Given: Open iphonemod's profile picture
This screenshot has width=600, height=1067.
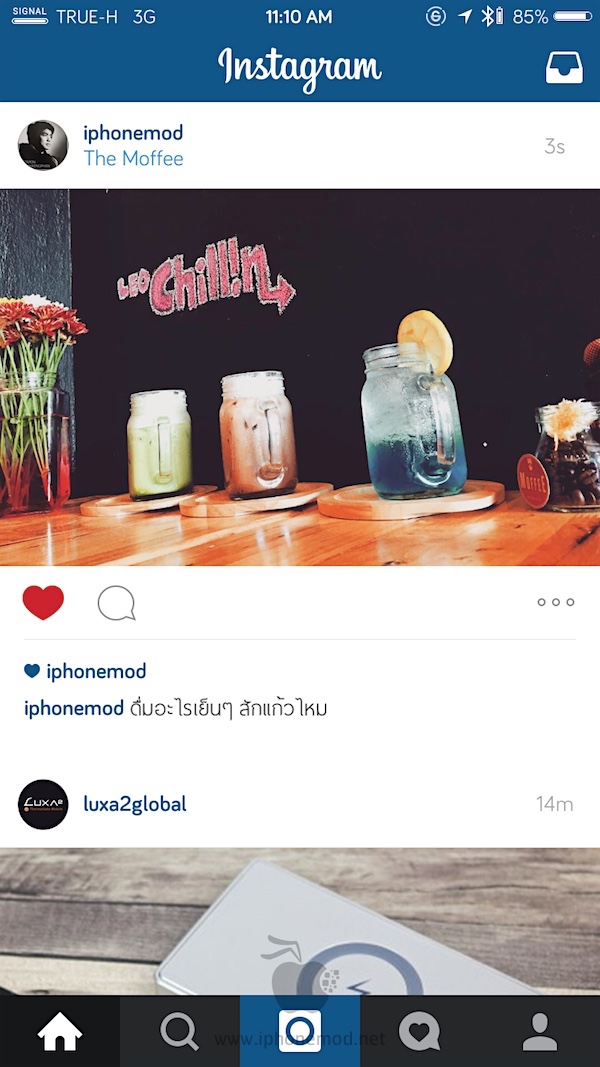Looking at the screenshot, I should [43, 146].
